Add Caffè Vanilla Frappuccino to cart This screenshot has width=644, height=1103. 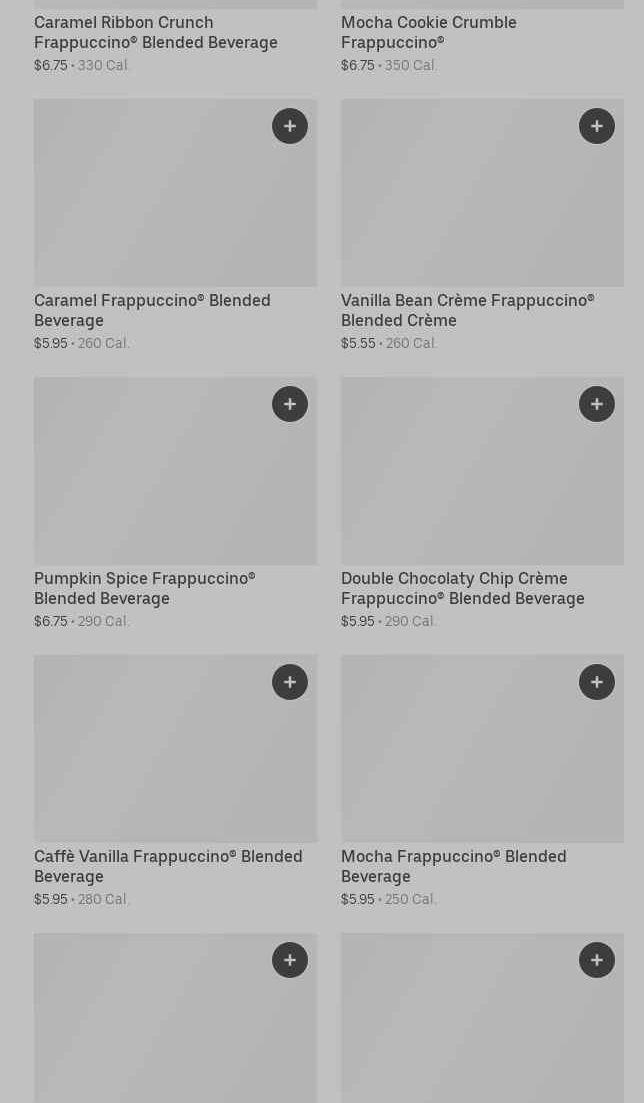(290, 682)
